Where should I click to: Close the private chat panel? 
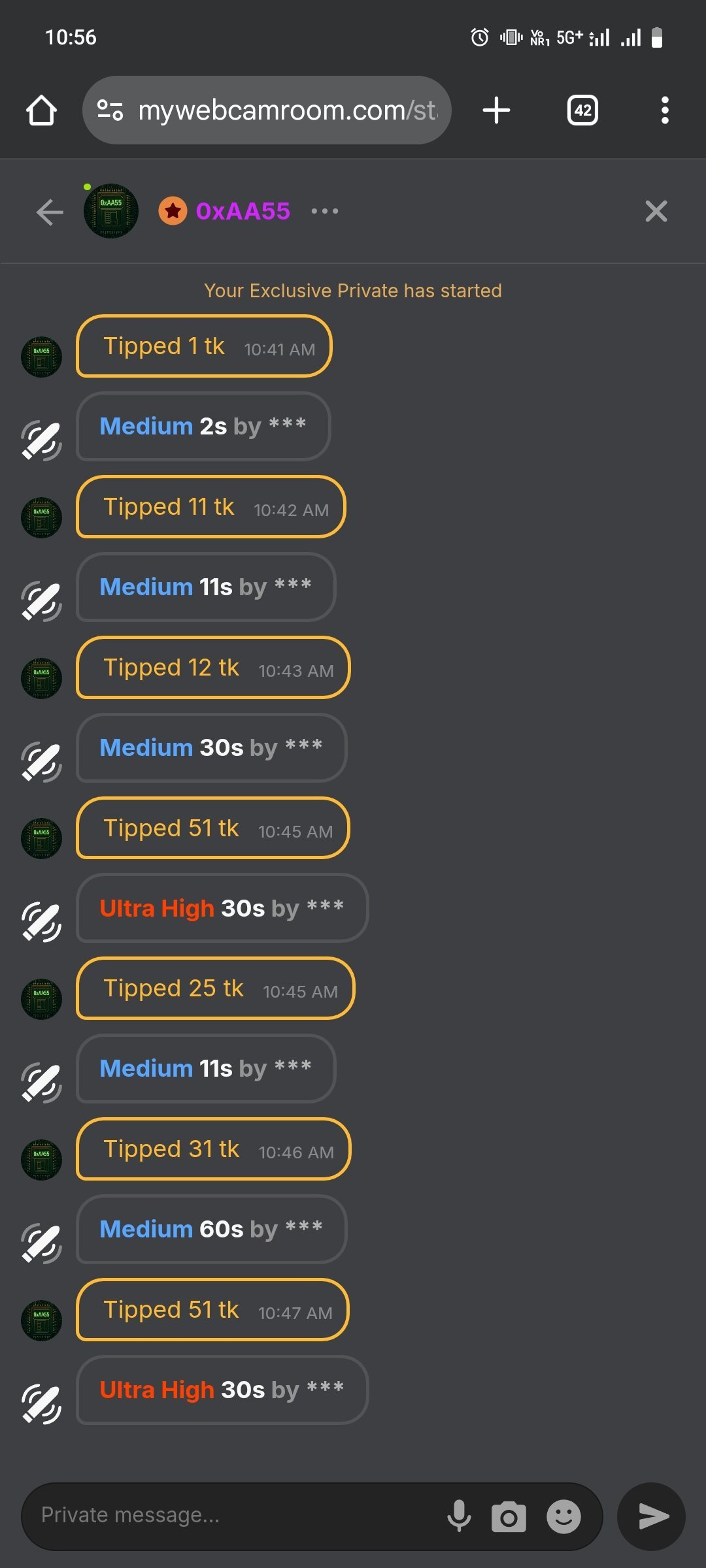pyautogui.click(x=656, y=211)
